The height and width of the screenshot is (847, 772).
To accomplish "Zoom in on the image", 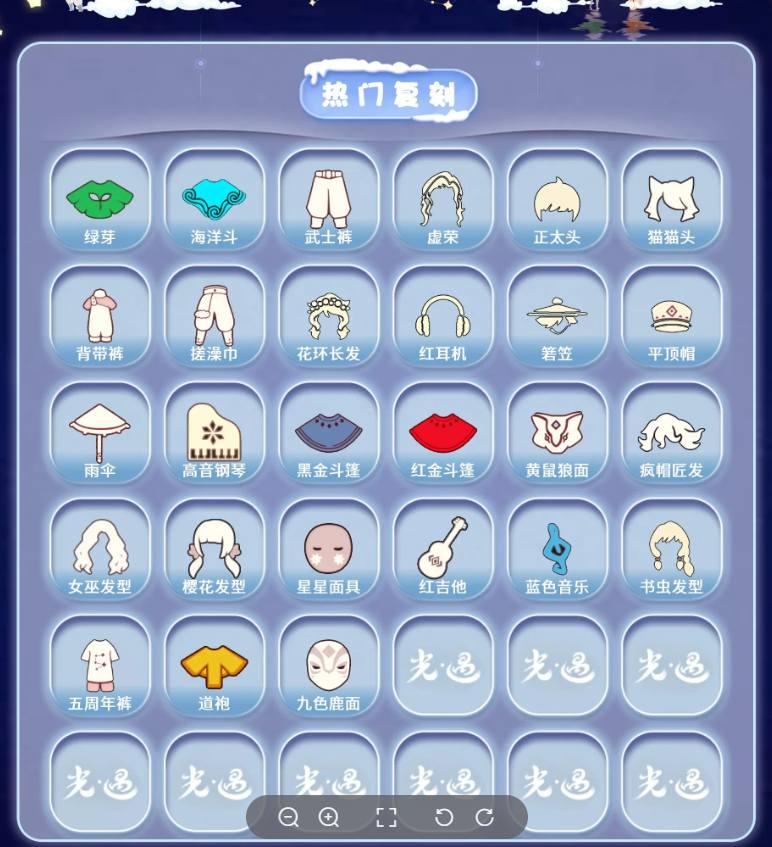I will pos(329,817).
